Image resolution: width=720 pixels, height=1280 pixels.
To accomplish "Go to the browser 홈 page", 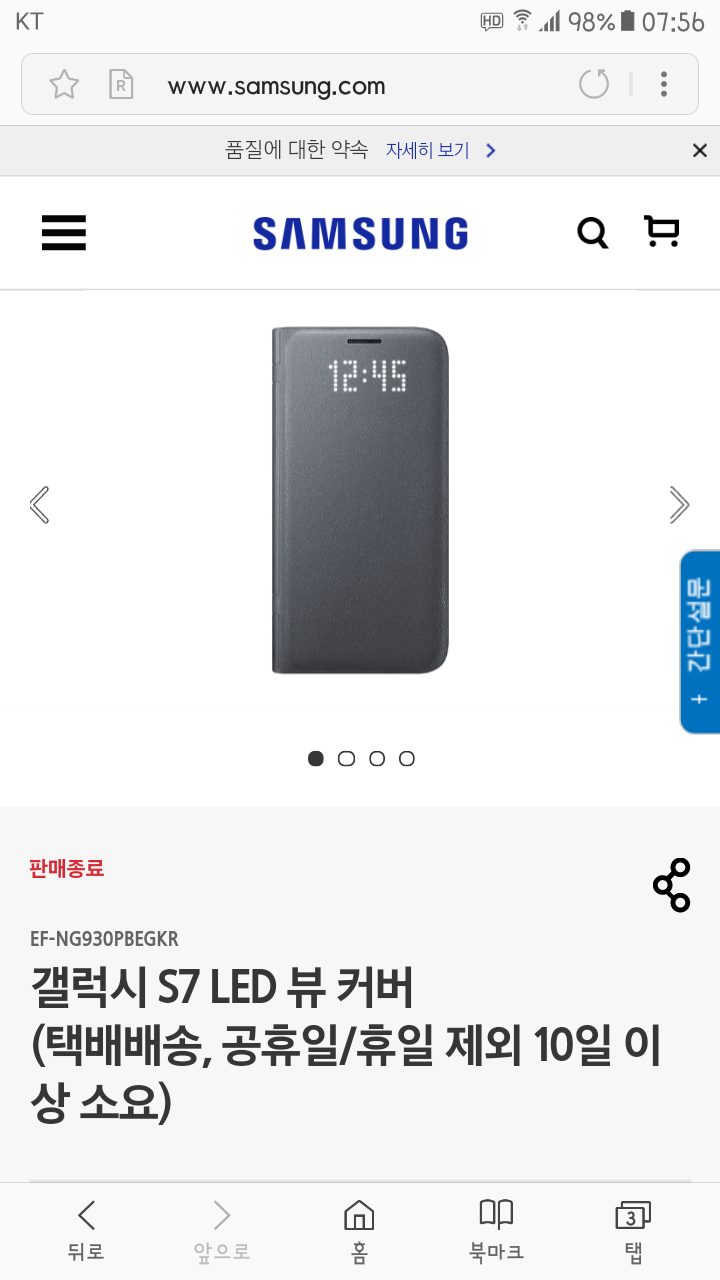I will click(359, 1230).
